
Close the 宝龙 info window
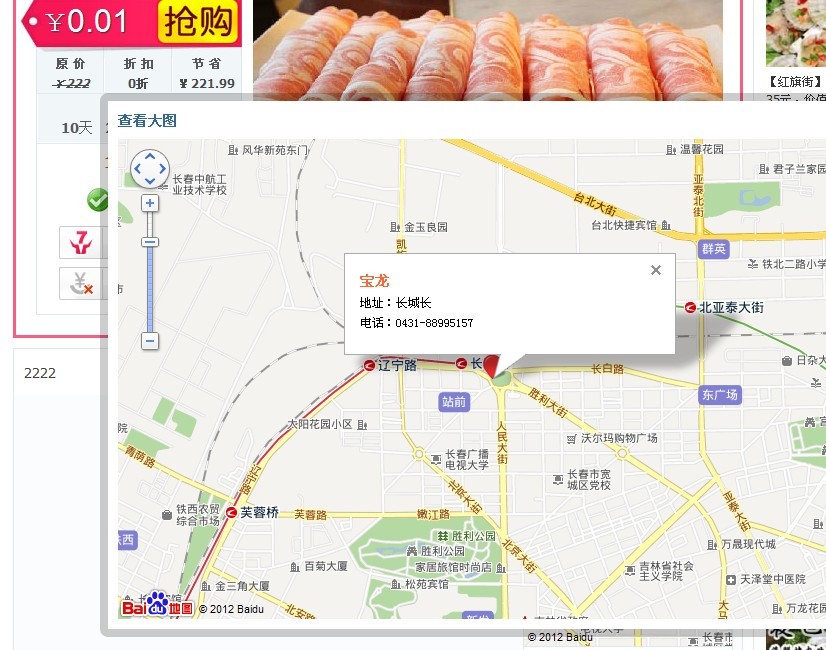click(656, 270)
